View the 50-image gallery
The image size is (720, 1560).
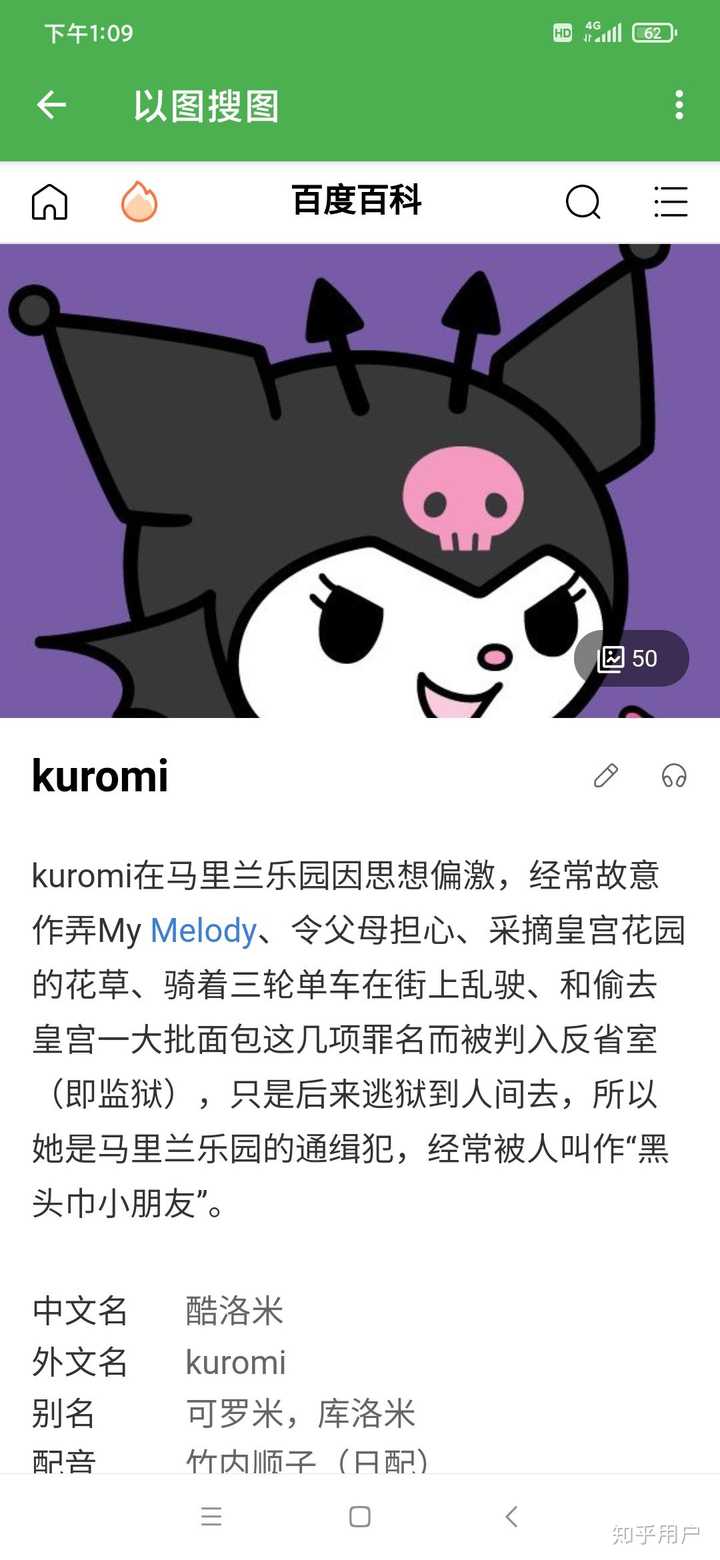(630, 658)
